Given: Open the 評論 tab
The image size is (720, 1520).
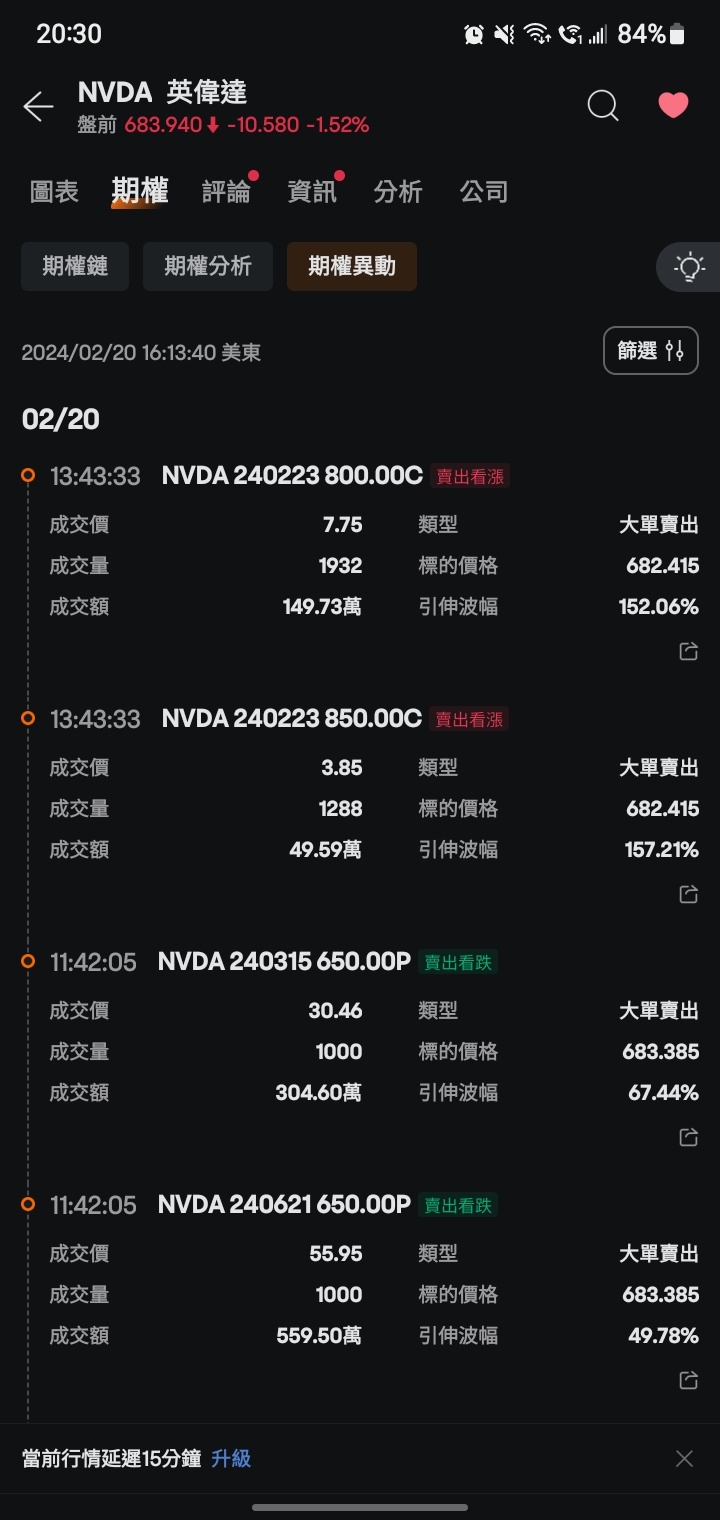Looking at the screenshot, I should (226, 192).
